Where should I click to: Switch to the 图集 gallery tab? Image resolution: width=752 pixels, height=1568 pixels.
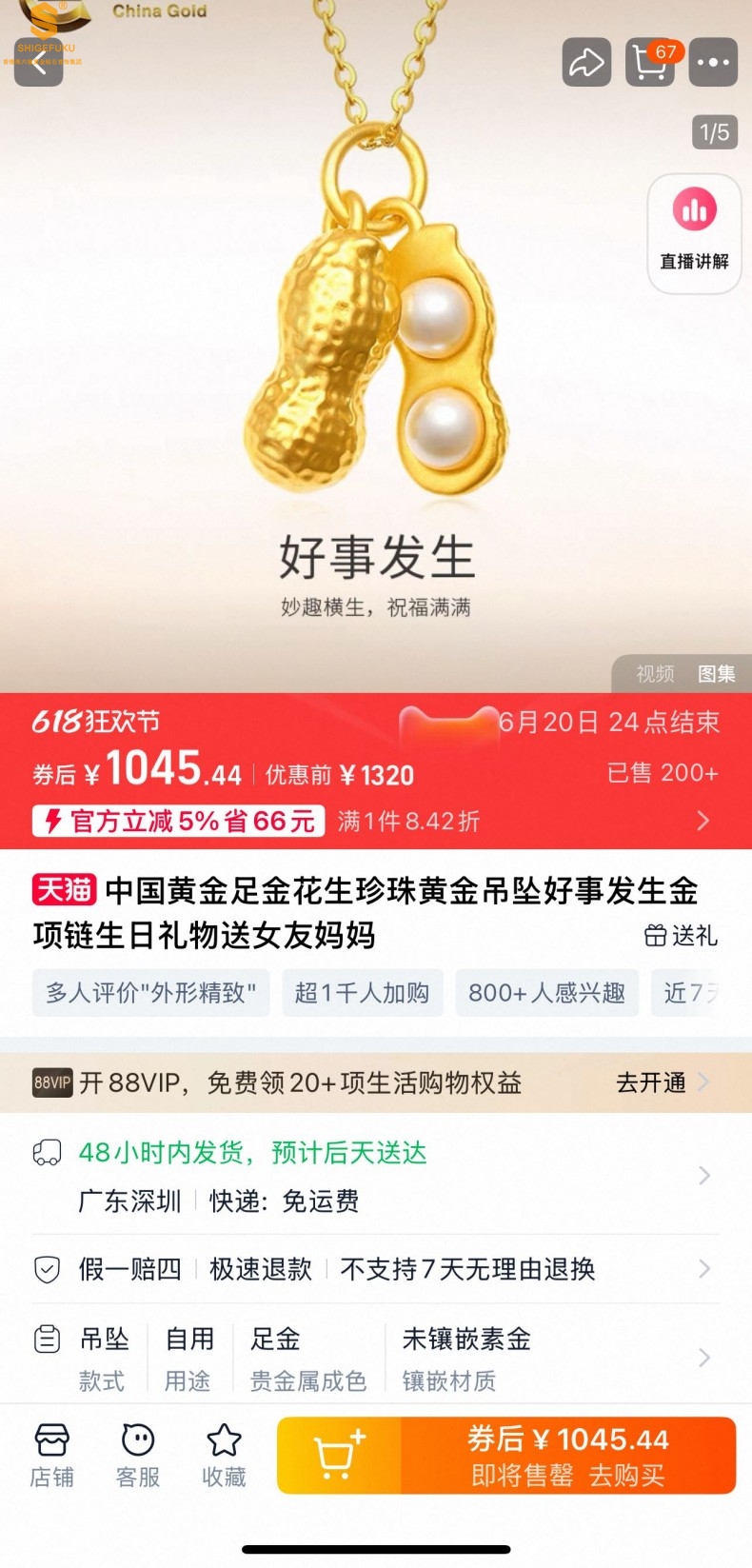coord(716,674)
